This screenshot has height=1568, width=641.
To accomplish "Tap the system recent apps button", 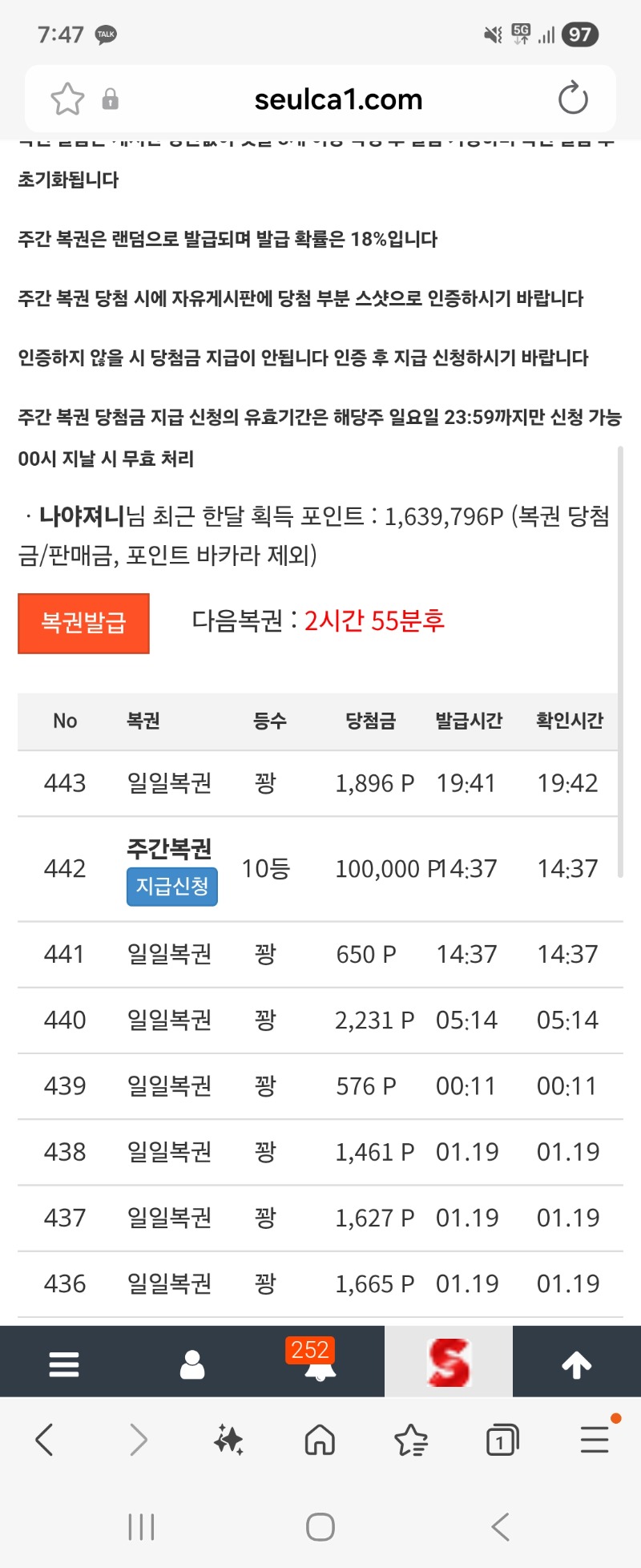I will 142,1526.
